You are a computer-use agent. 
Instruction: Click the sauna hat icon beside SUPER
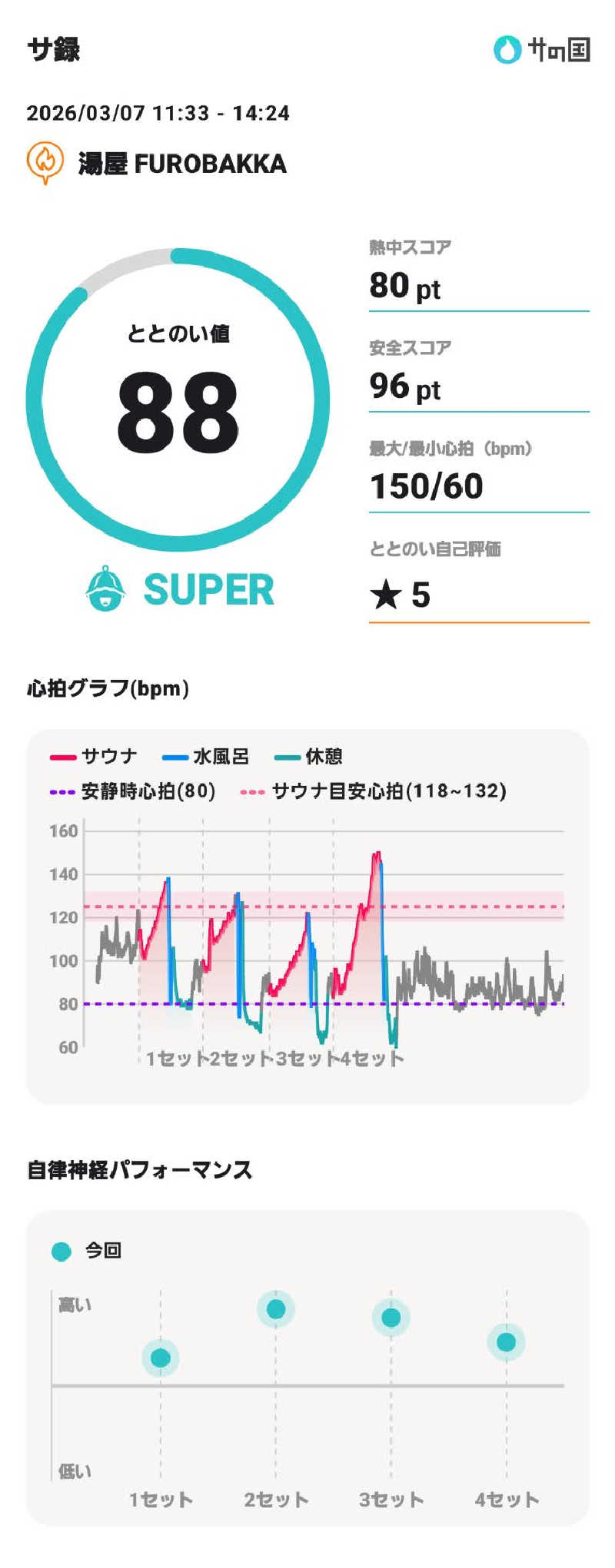pos(104,590)
